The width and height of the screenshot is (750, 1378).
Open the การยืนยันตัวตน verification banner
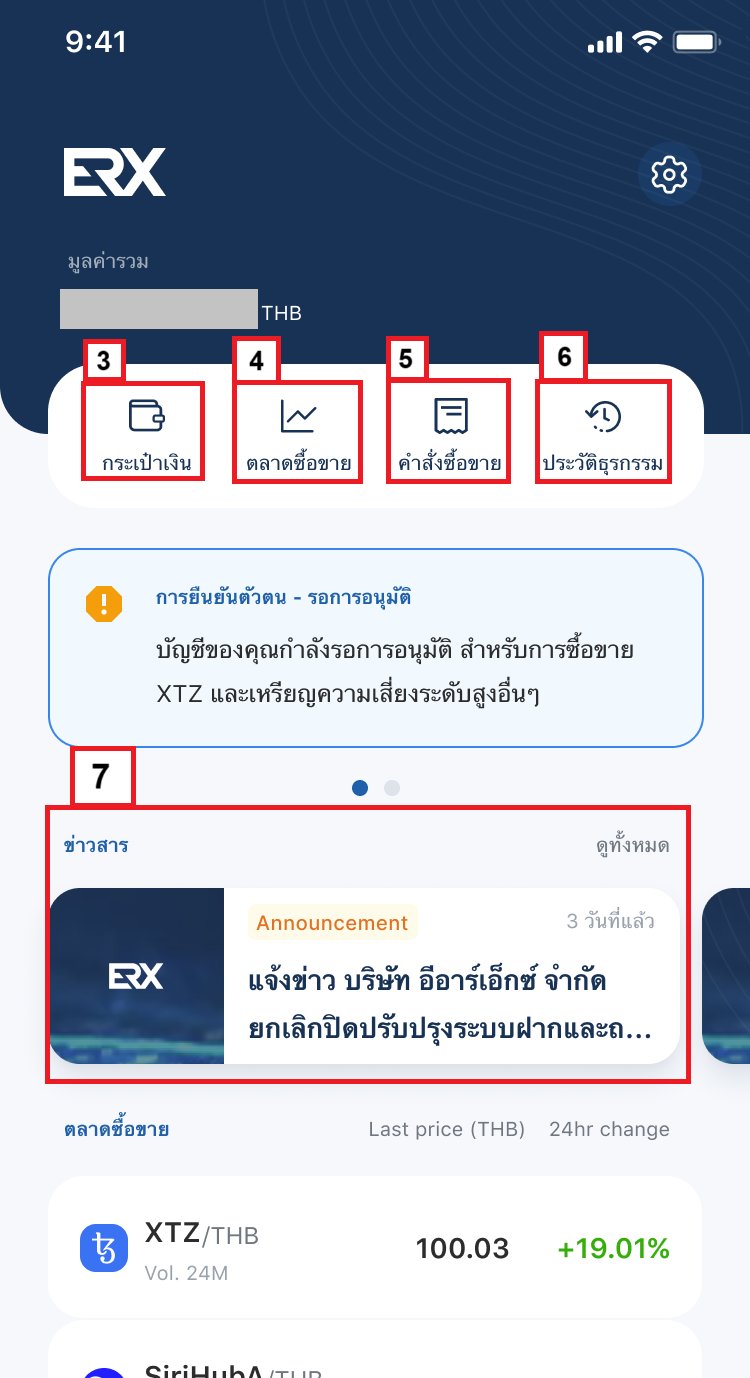tap(375, 647)
